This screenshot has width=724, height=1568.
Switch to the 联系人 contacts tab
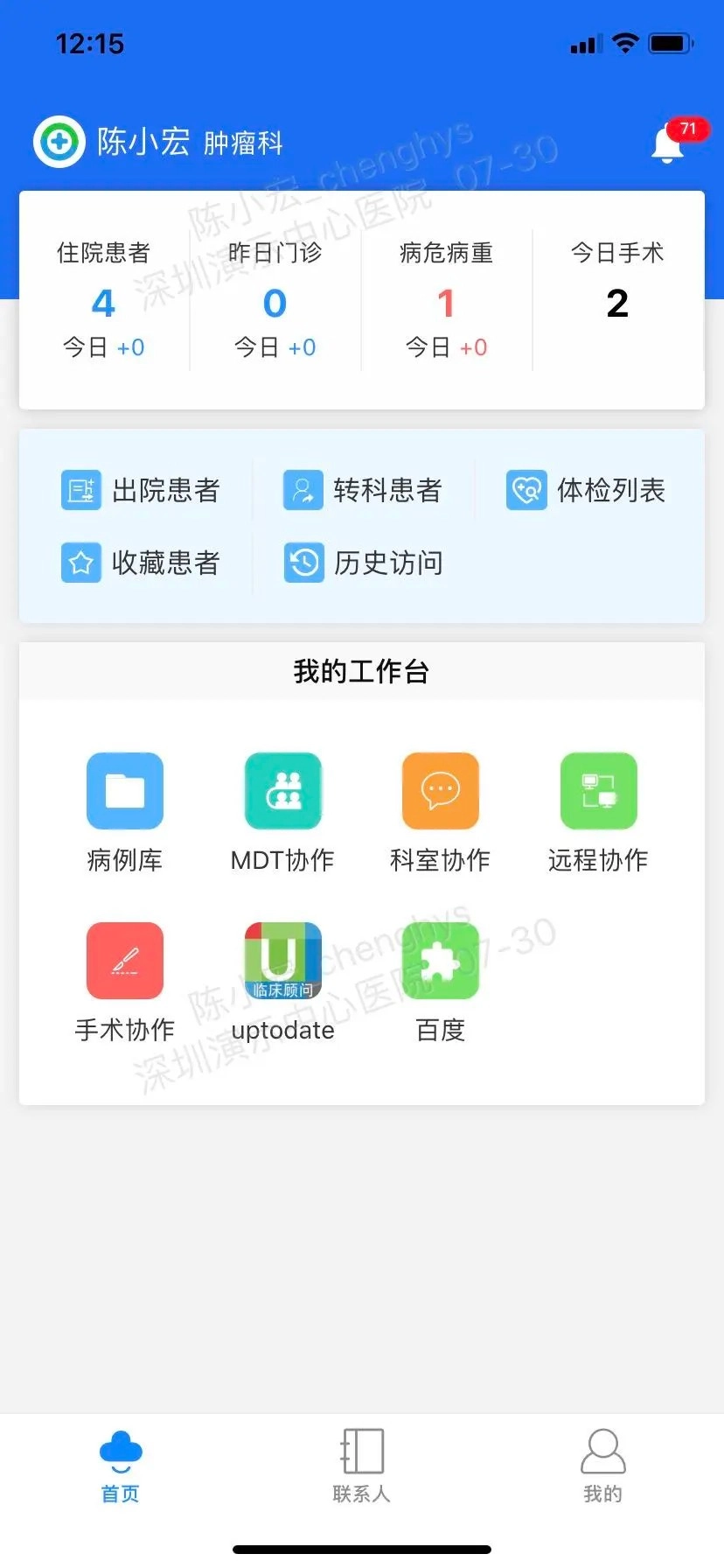coord(362,1465)
